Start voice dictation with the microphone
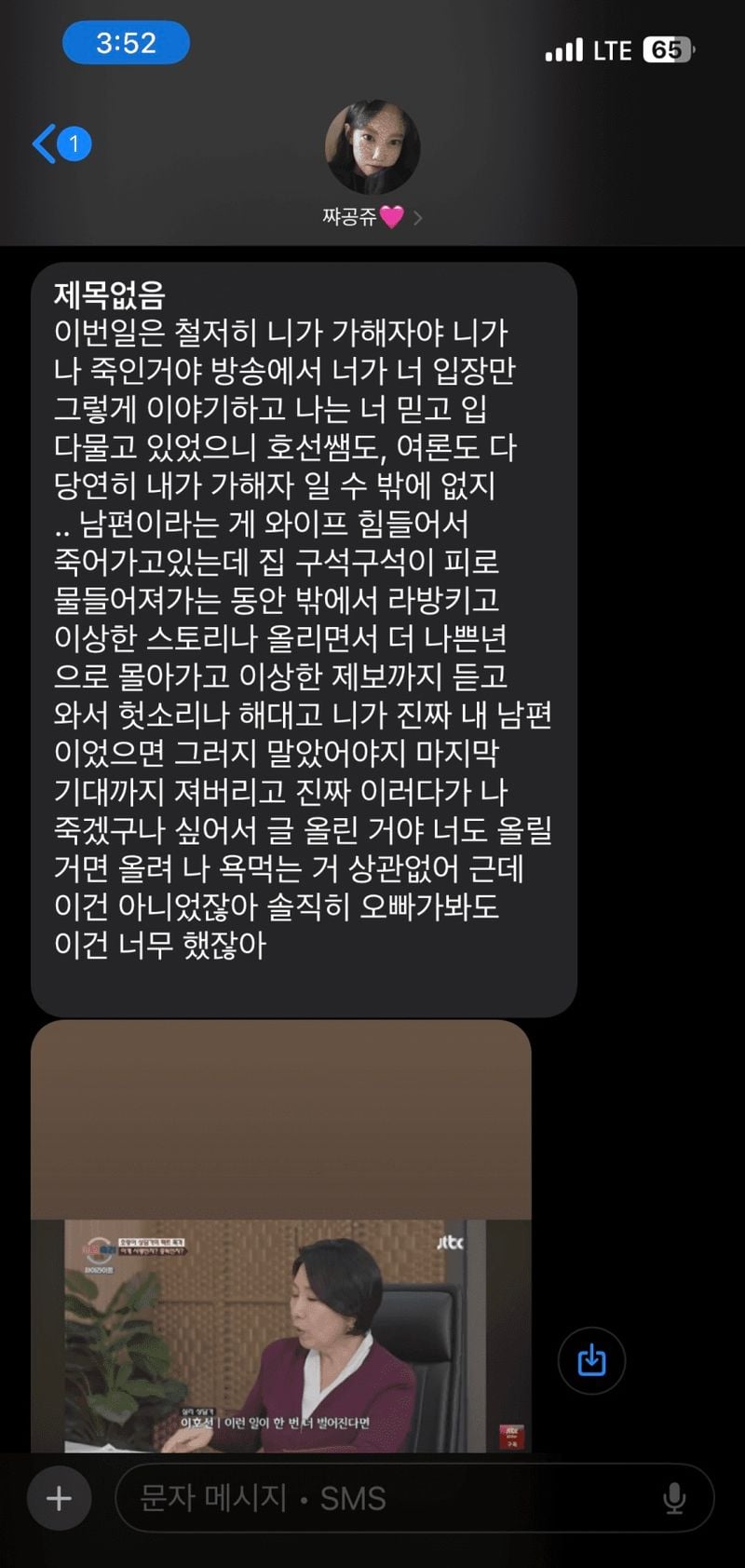Image resolution: width=745 pixels, height=1568 pixels. tap(674, 1498)
